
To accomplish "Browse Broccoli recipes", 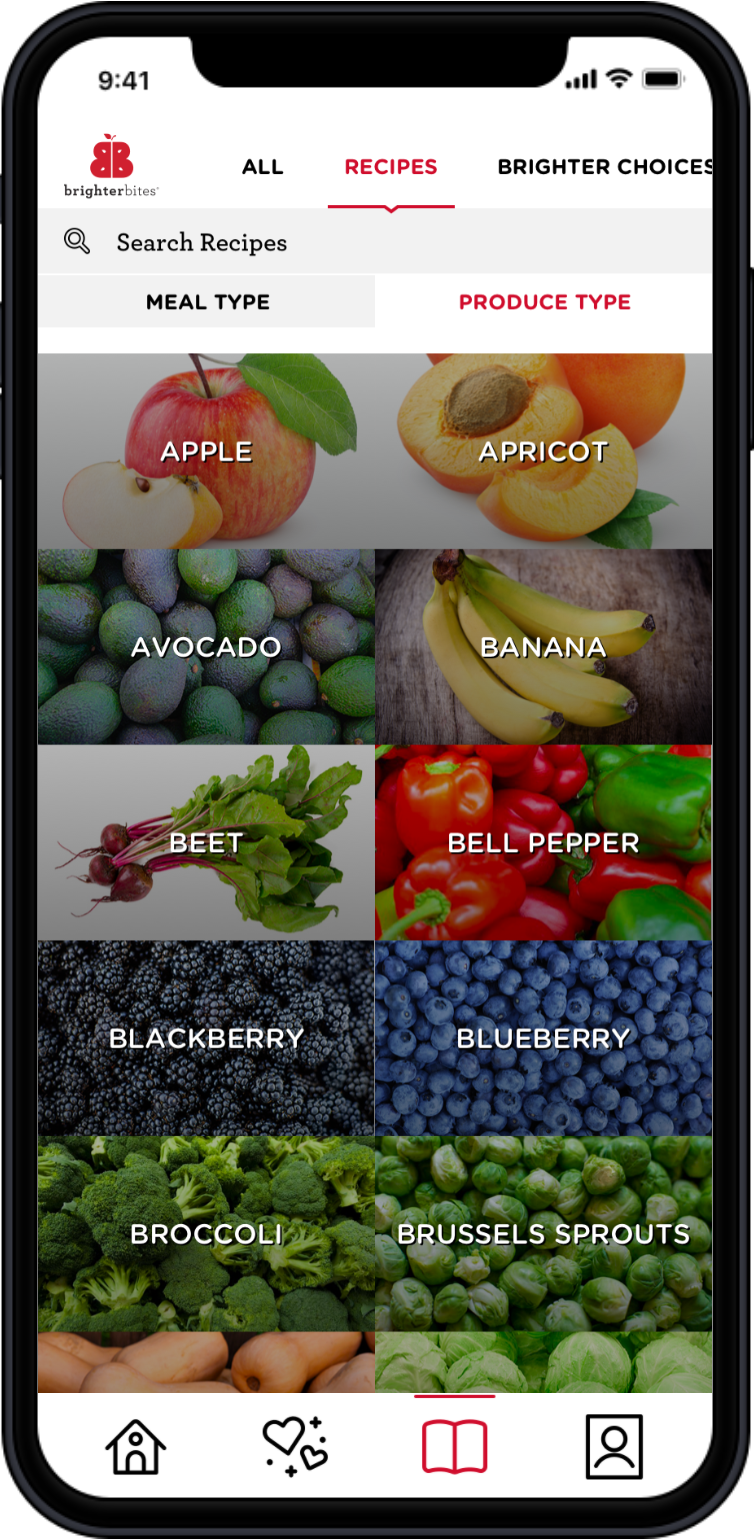I will pyautogui.click(x=206, y=1234).
